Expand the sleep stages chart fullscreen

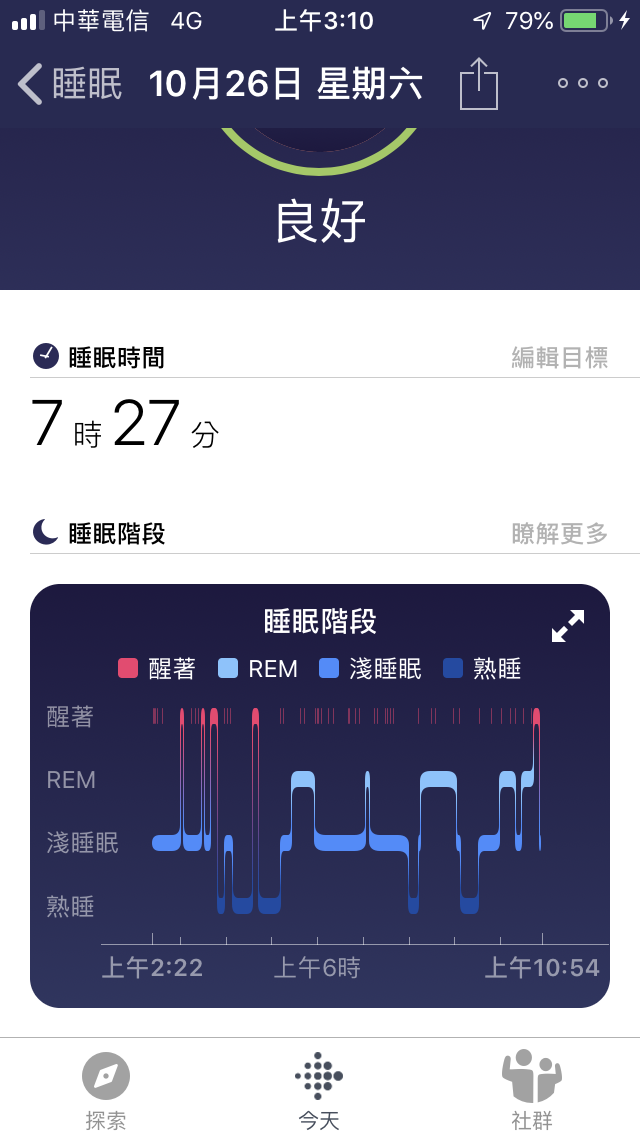click(568, 626)
